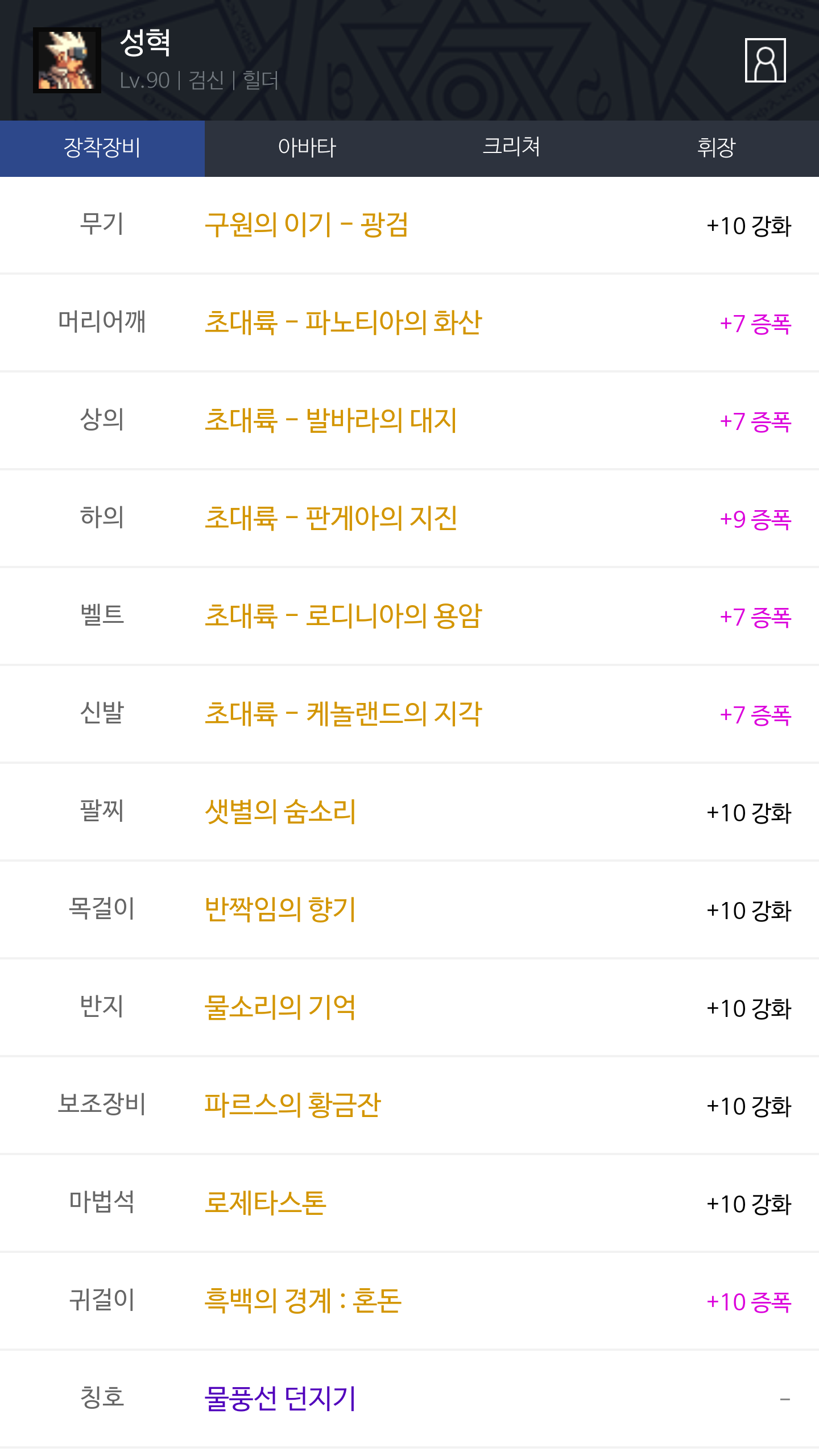Open 로제타스톤 details
The width and height of the screenshot is (819, 1456).
tap(266, 1203)
